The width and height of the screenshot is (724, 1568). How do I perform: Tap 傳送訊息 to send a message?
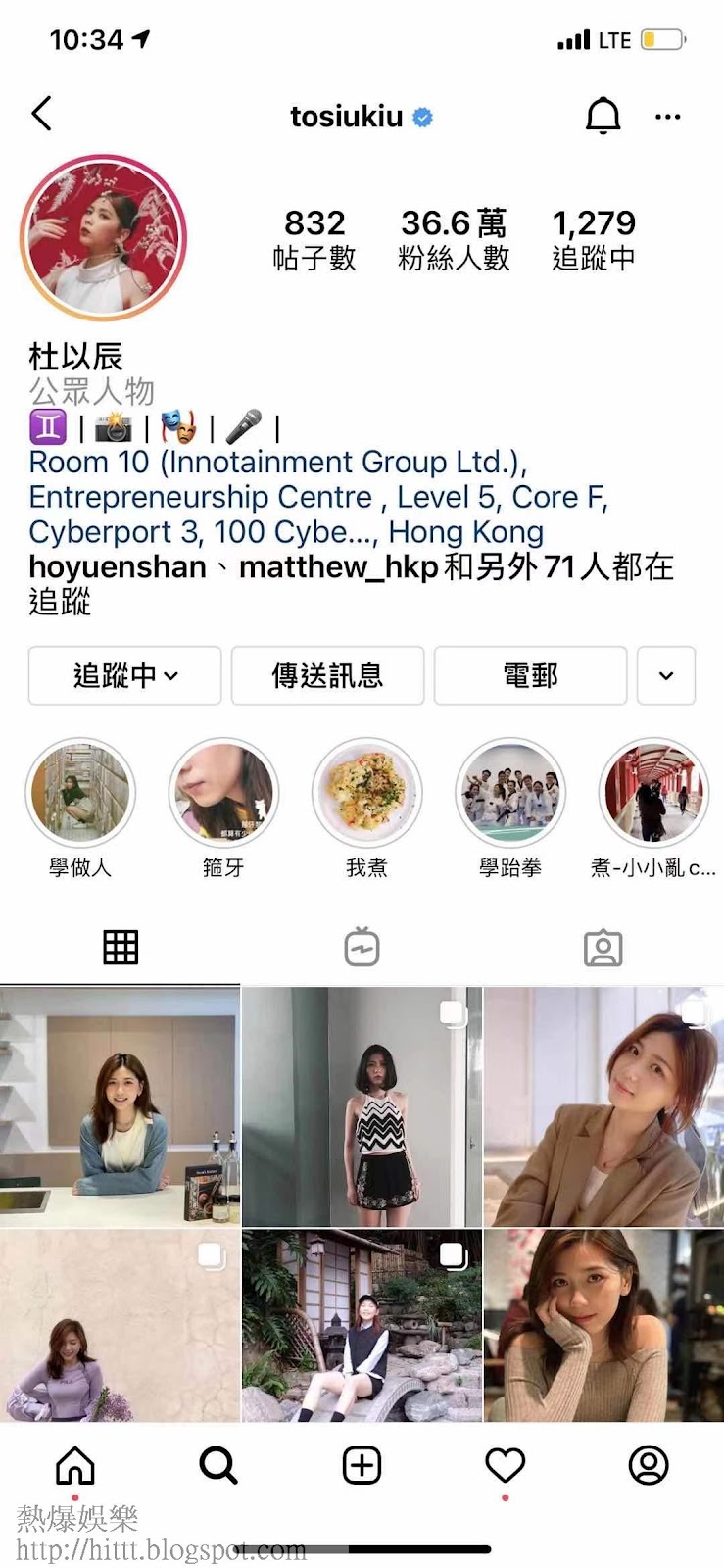(x=327, y=675)
